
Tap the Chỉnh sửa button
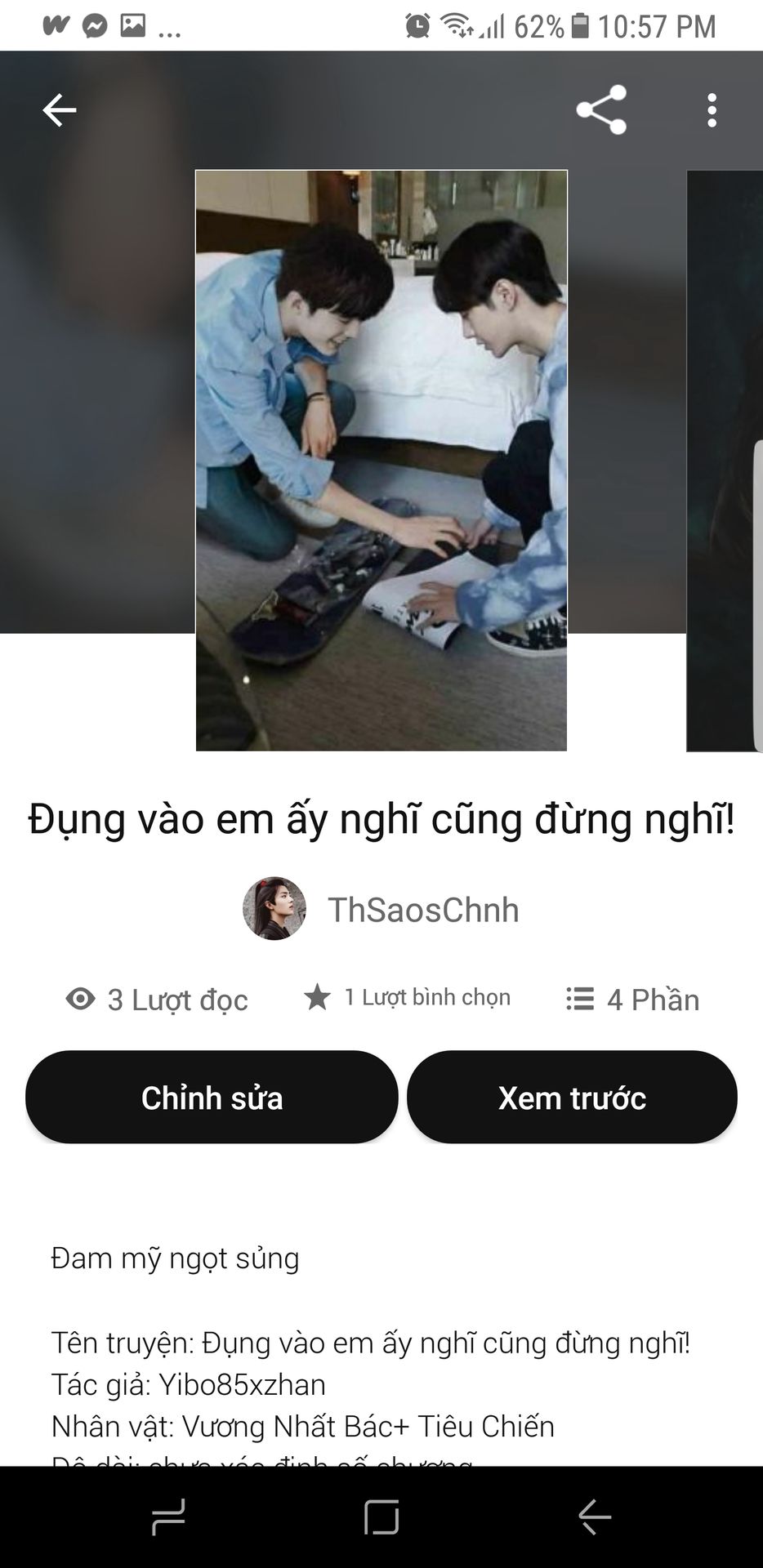click(212, 1097)
